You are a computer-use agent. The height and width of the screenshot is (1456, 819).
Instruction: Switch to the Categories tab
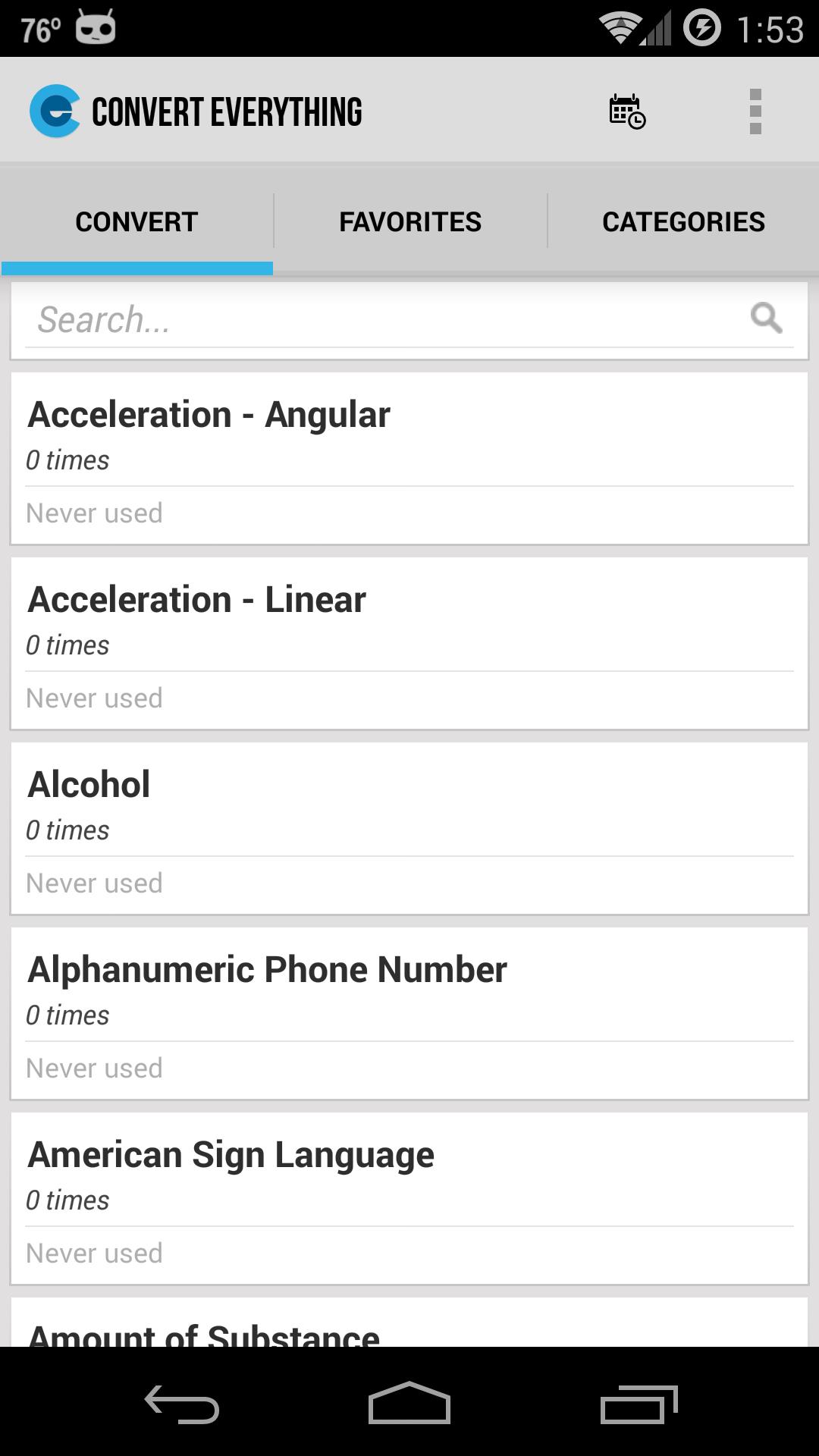click(x=683, y=222)
